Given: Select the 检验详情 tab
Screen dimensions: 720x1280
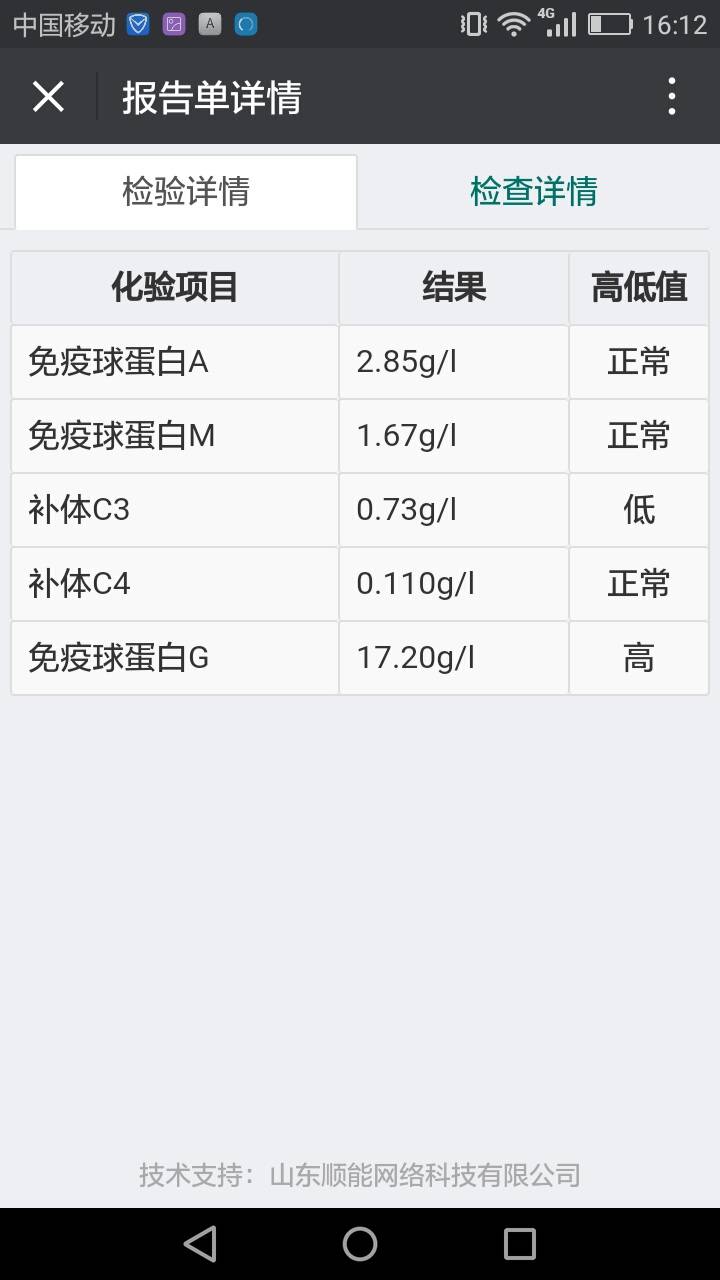Looking at the screenshot, I should click(x=186, y=191).
